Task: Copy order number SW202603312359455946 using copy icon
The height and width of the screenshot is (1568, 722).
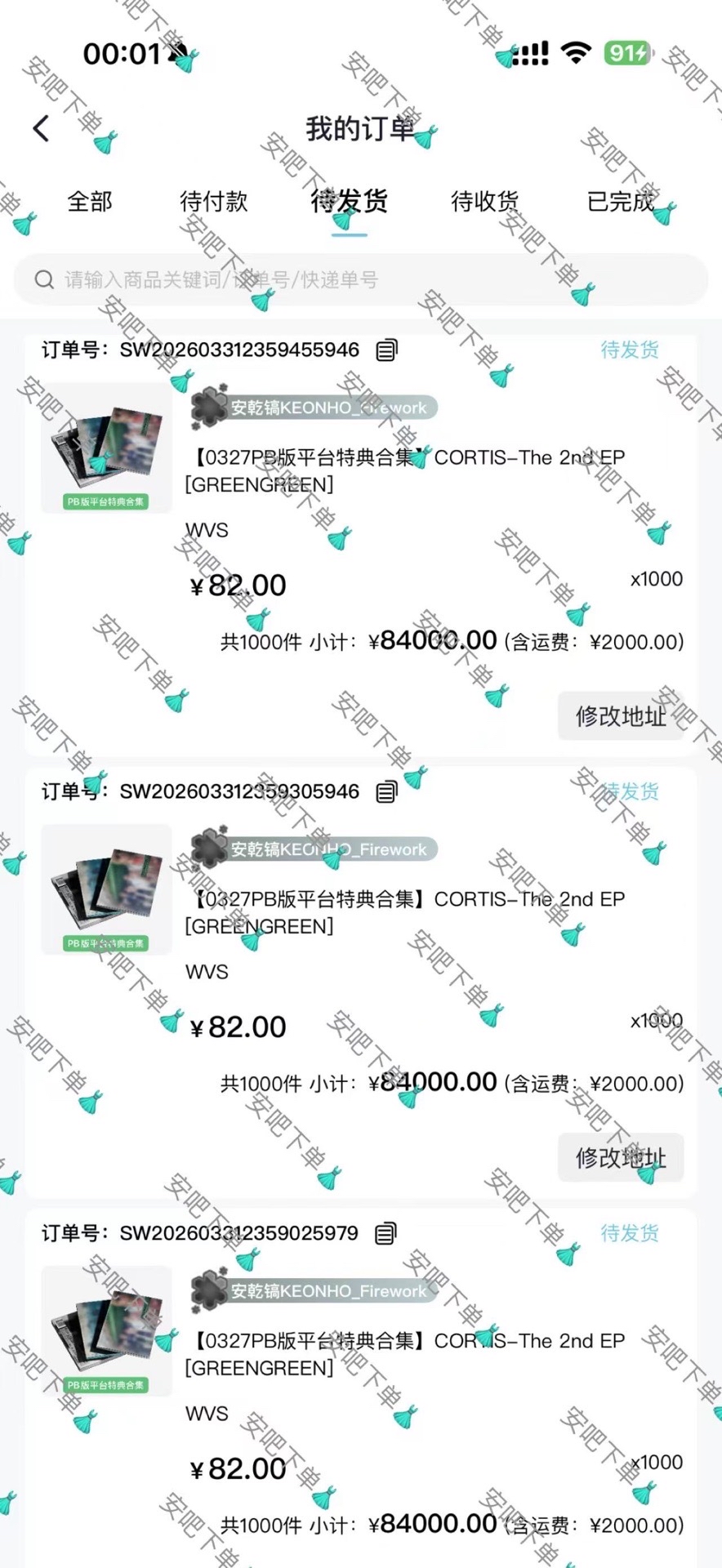Action: point(386,350)
